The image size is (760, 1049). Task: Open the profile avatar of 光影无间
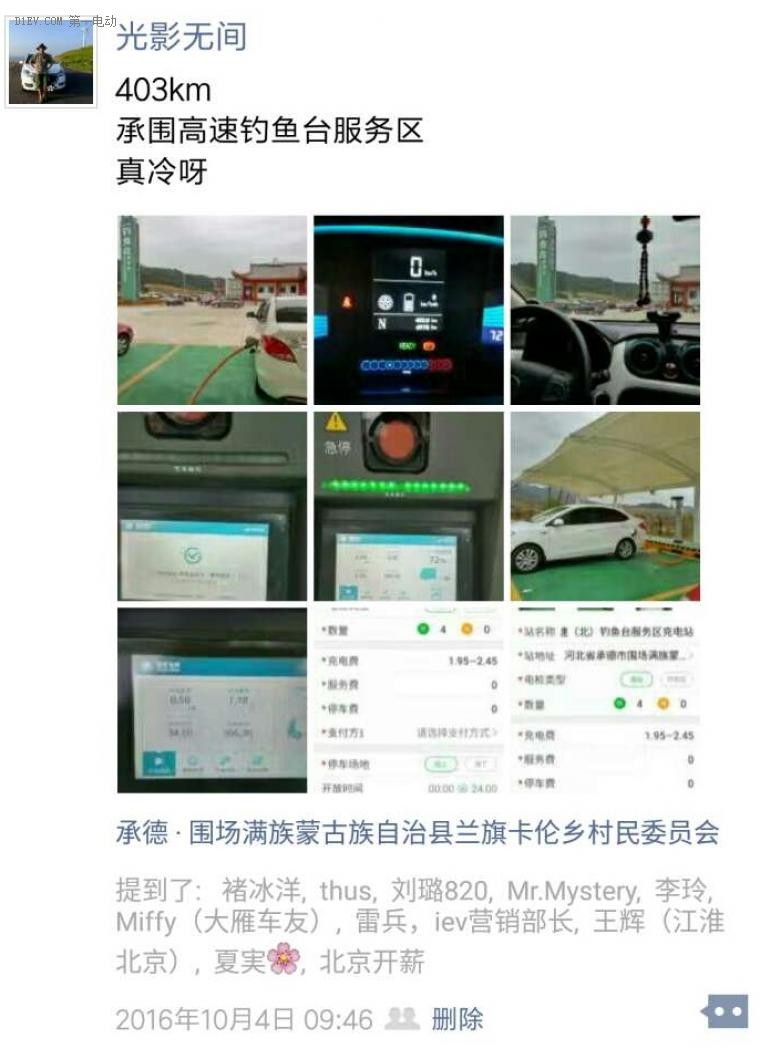51,62
